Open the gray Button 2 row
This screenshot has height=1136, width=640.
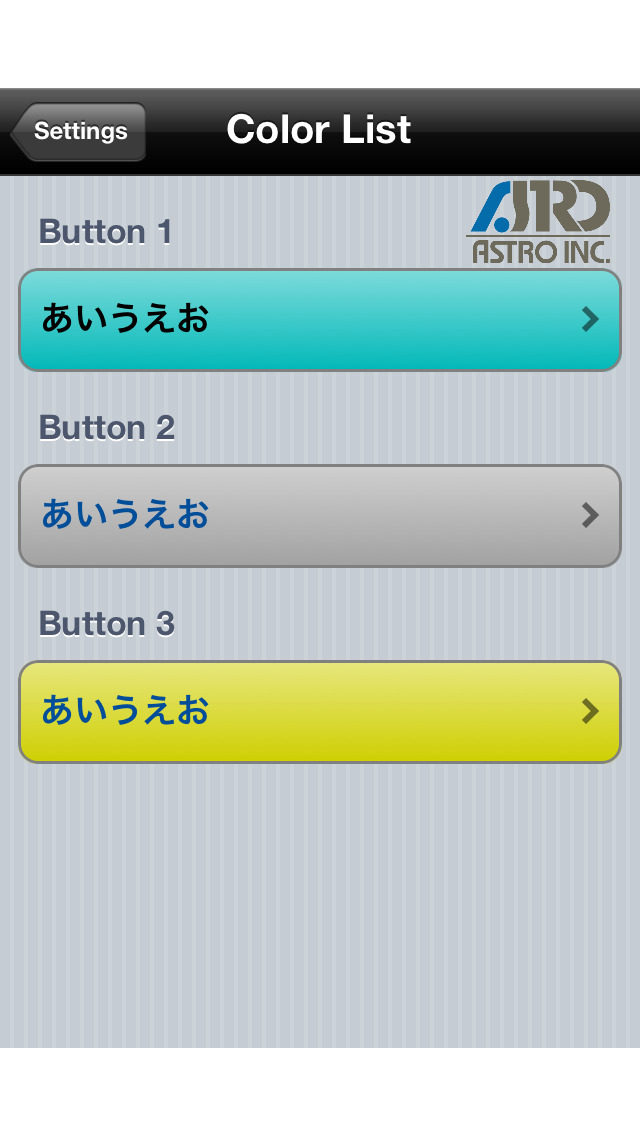pyautogui.click(x=320, y=516)
